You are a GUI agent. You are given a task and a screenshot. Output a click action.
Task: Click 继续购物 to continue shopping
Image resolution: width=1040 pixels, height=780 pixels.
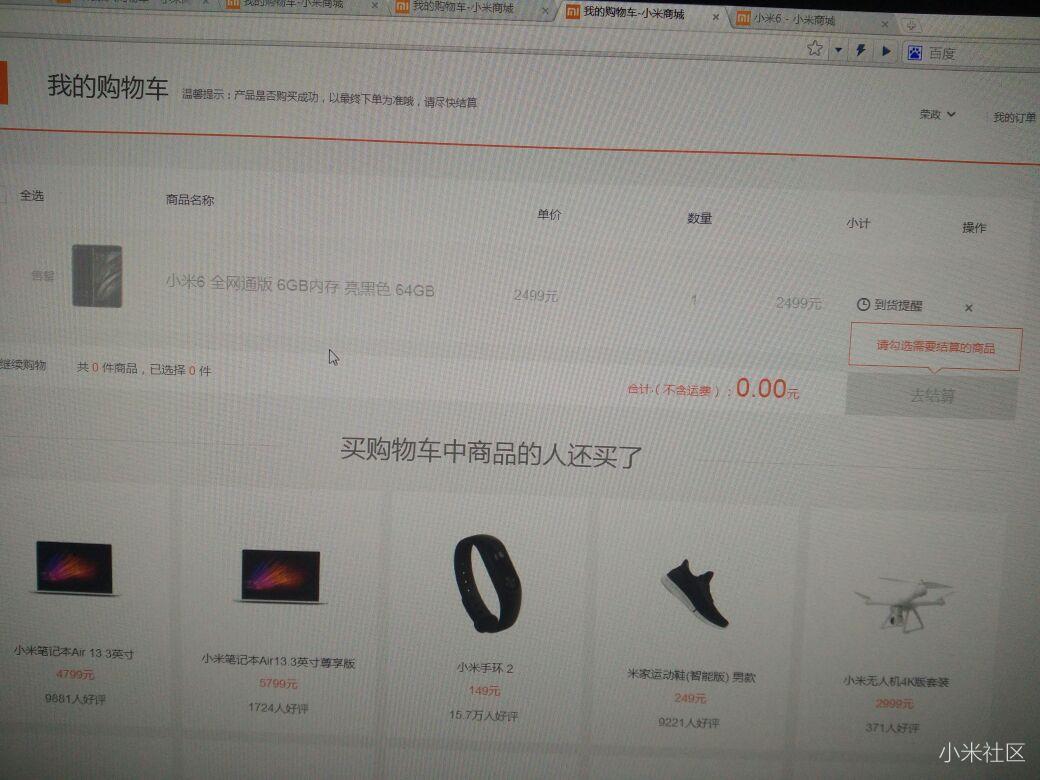pos(22,365)
